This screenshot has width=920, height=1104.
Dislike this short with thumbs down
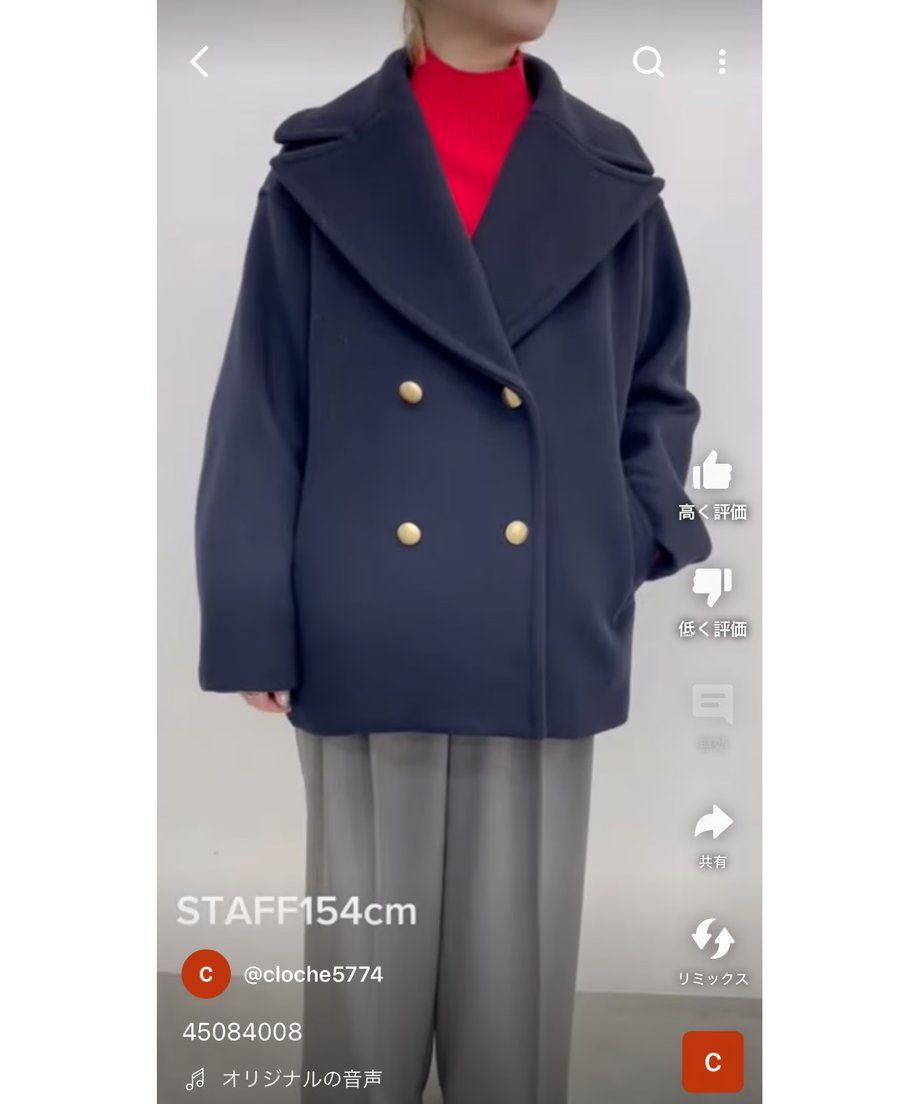tap(712, 588)
